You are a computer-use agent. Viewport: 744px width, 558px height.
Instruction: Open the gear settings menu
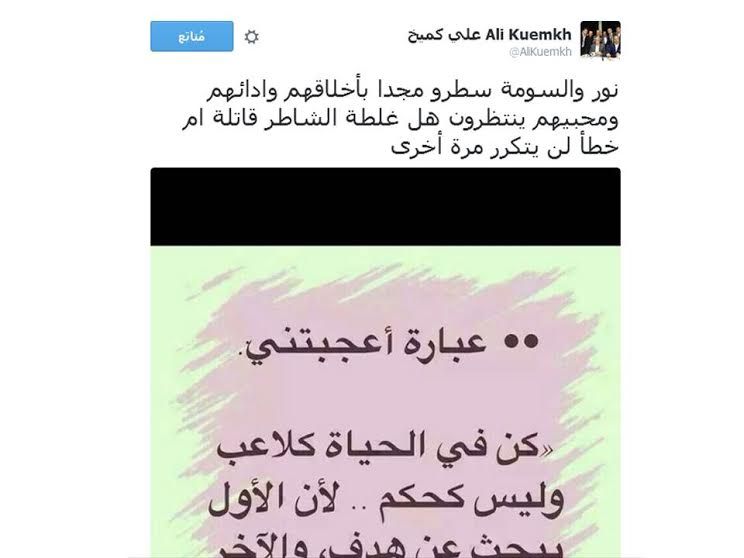[252, 37]
